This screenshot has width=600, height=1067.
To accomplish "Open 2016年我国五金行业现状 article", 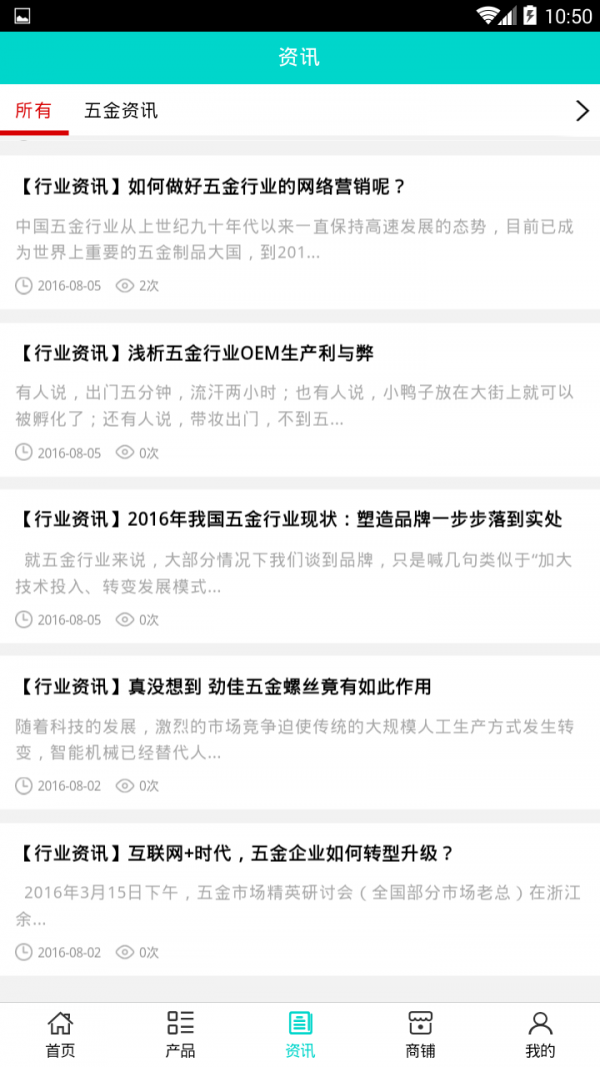I will coord(291,520).
